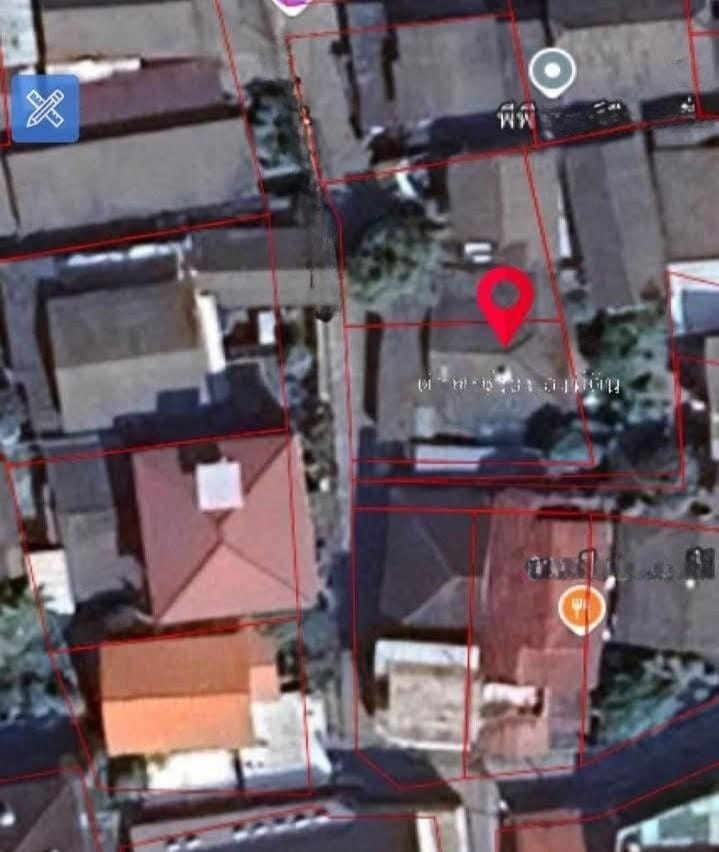Select the gray place marker pin
This screenshot has width=719, height=852.
pyautogui.click(x=552, y=72)
